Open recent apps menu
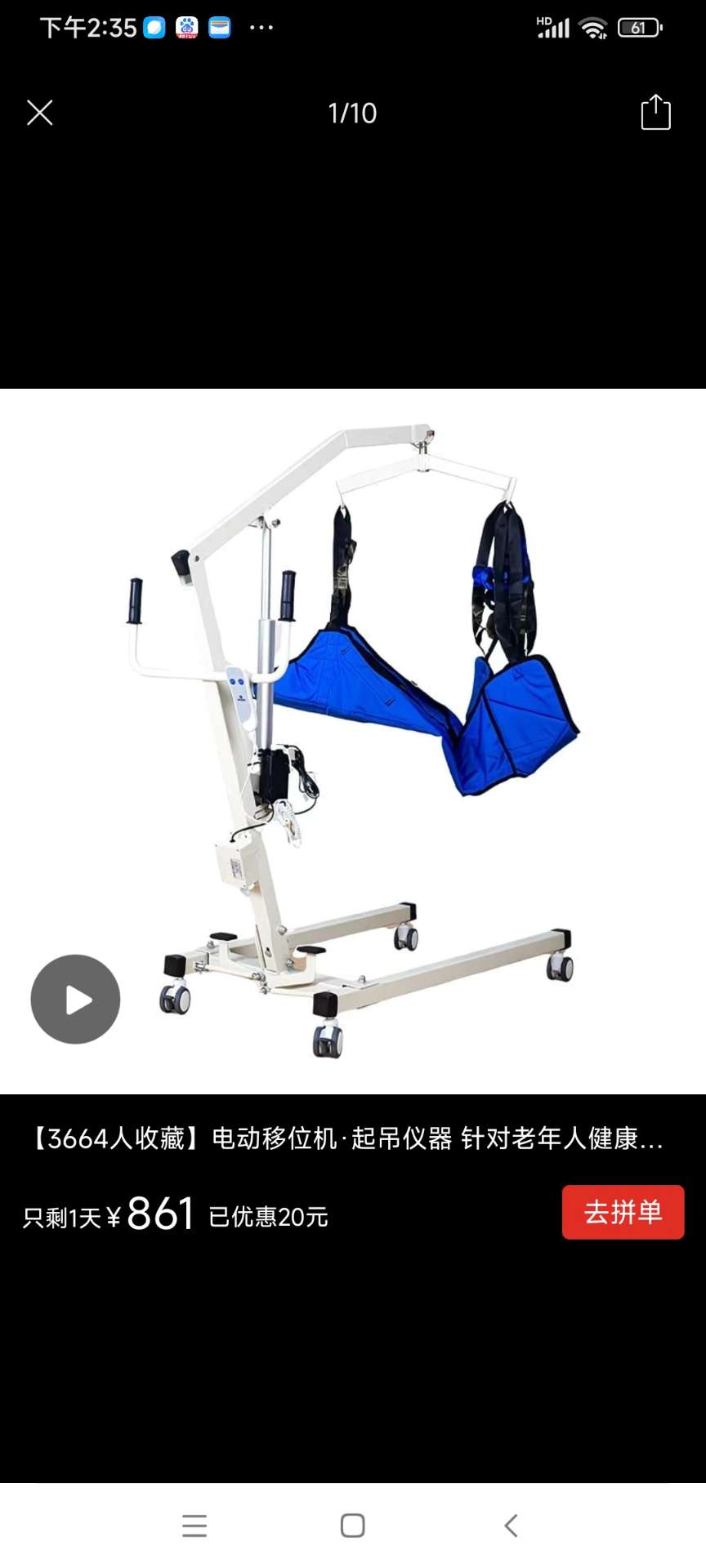Image resolution: width=706 pixels, height=1568 pixels. (x=194, y=1526)
